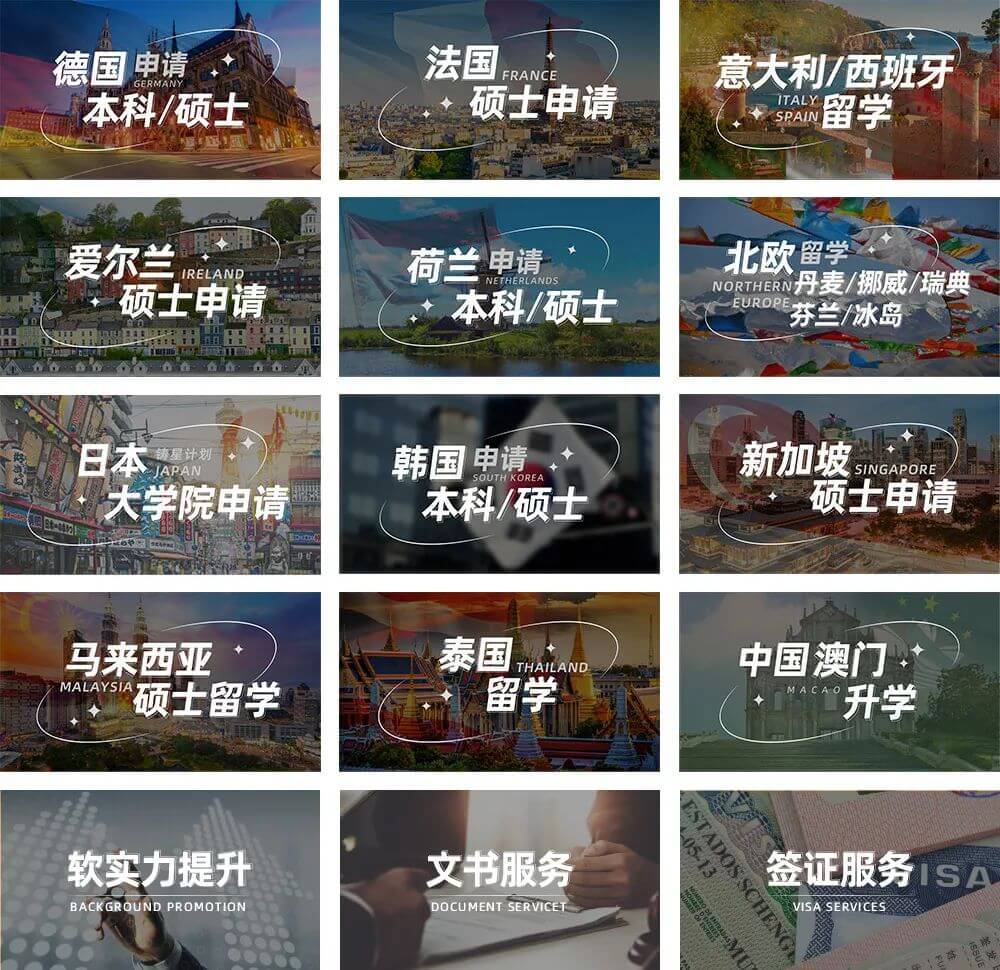
Task: Select the 法国 硕士申请 tile
Action: (x=499, y=90)
